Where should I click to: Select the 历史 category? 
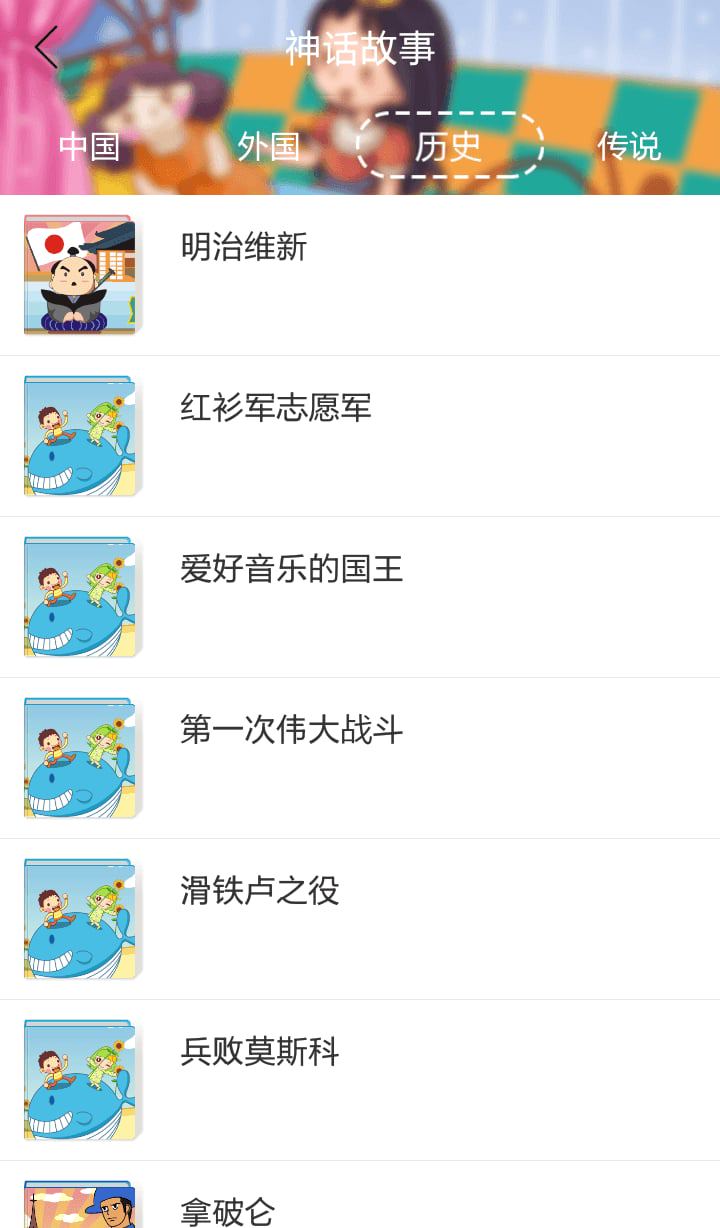[448, 146]
